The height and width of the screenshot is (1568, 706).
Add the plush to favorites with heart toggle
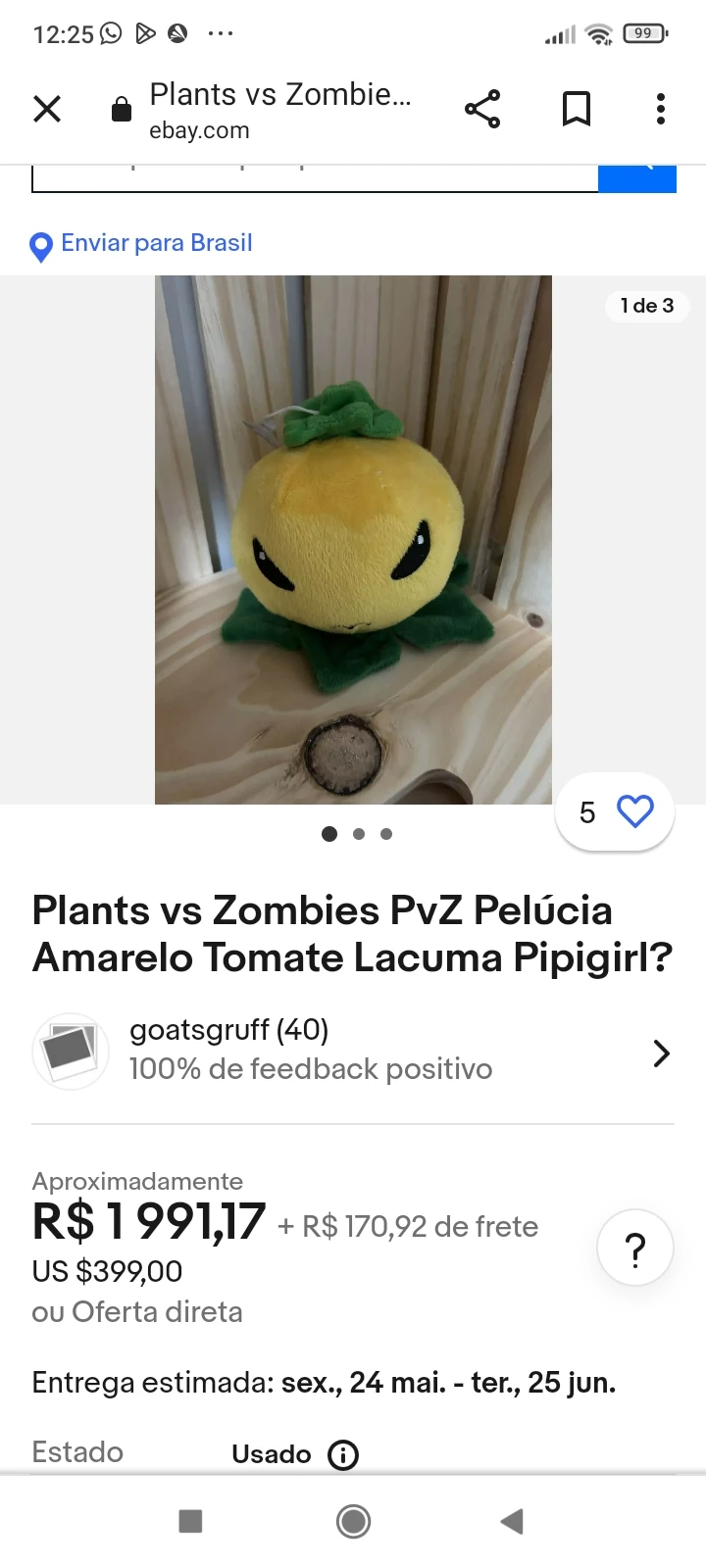pyautogui.click(x=635, y=810)
